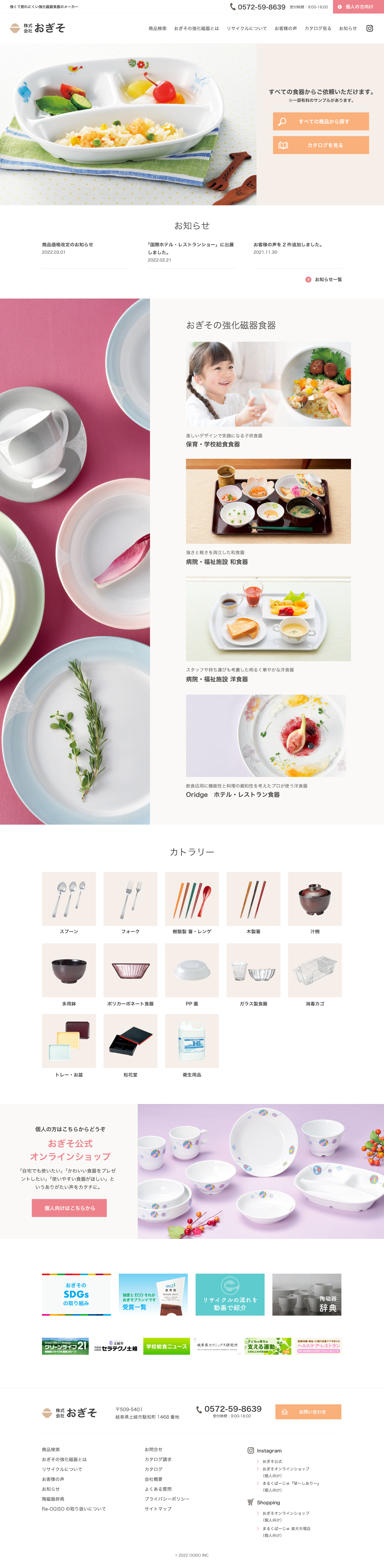
Task: View お知らせ一覧 link
Action: click(327, 279)
